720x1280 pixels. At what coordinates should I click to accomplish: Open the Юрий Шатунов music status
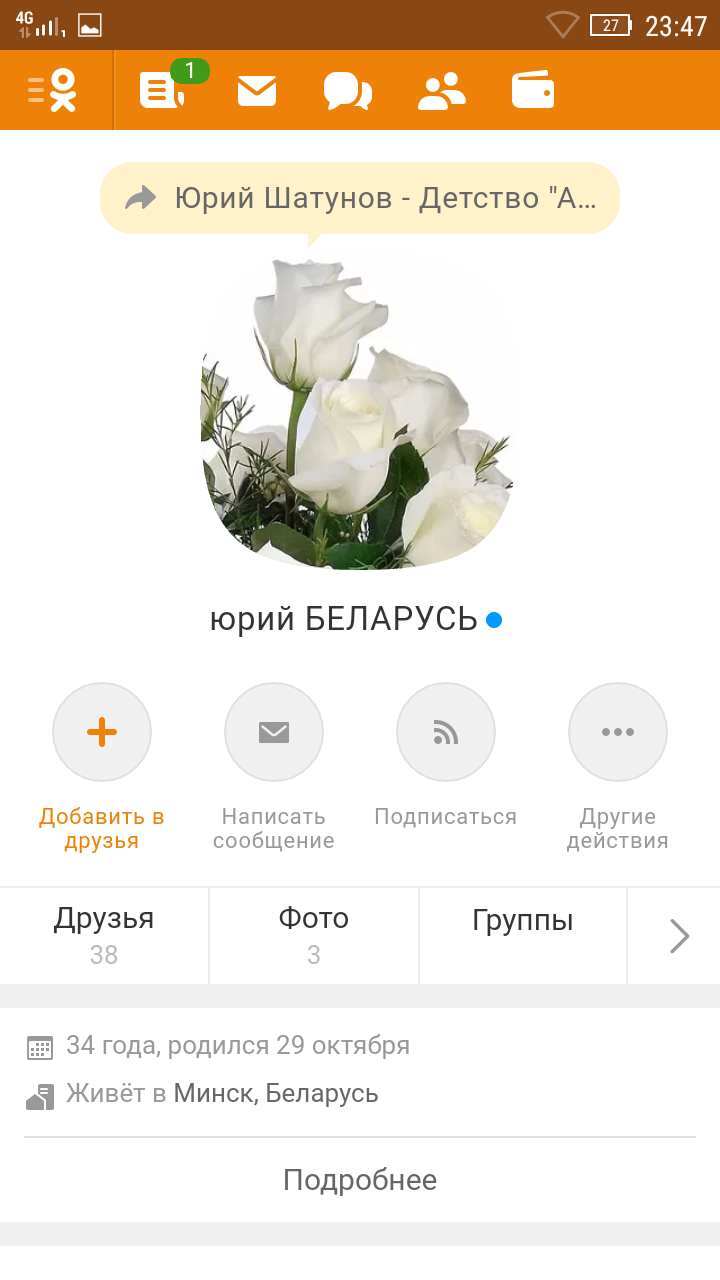[x=360, y=198]
